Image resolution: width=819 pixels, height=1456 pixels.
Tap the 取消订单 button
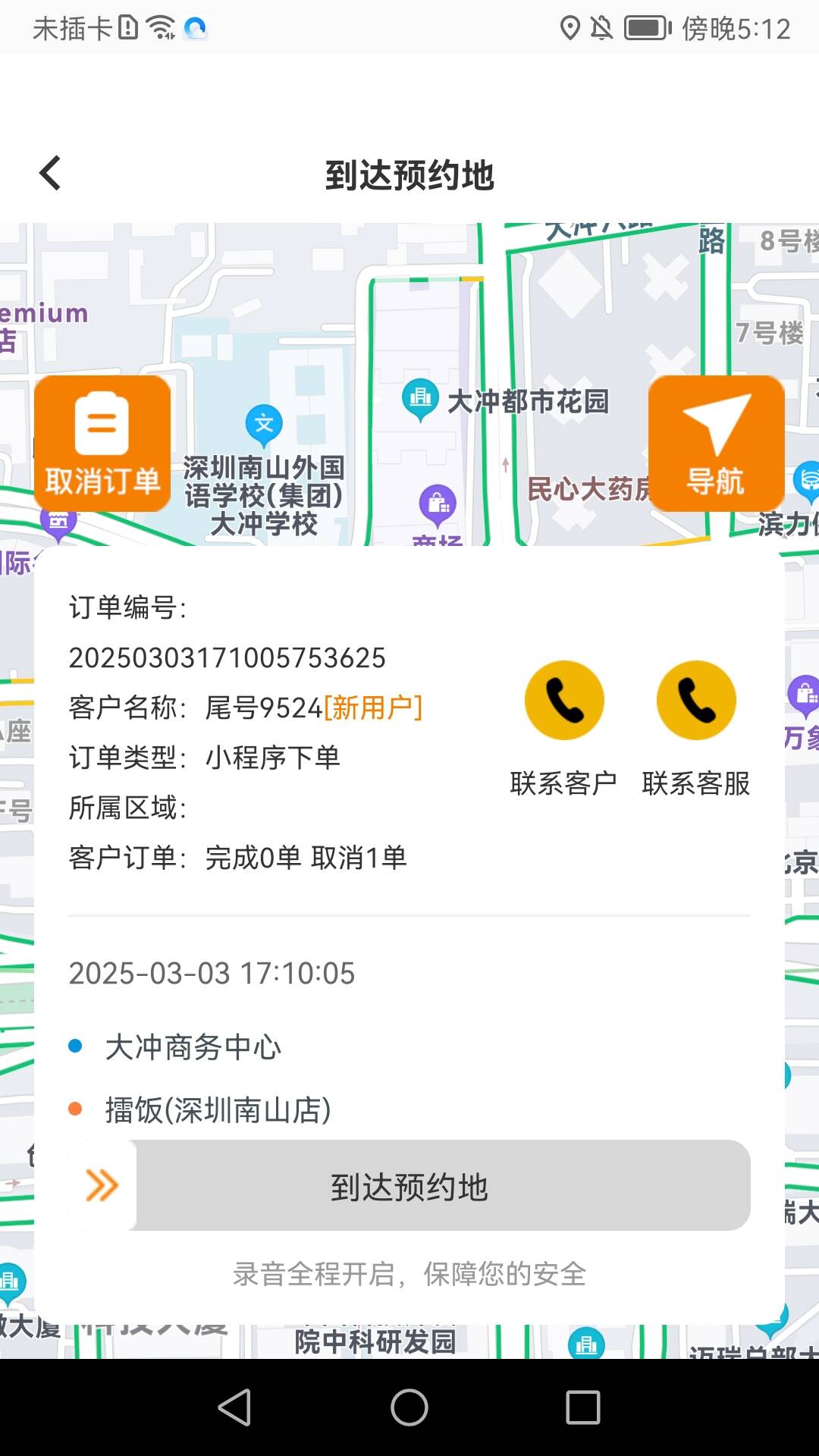tap(102, 444)
